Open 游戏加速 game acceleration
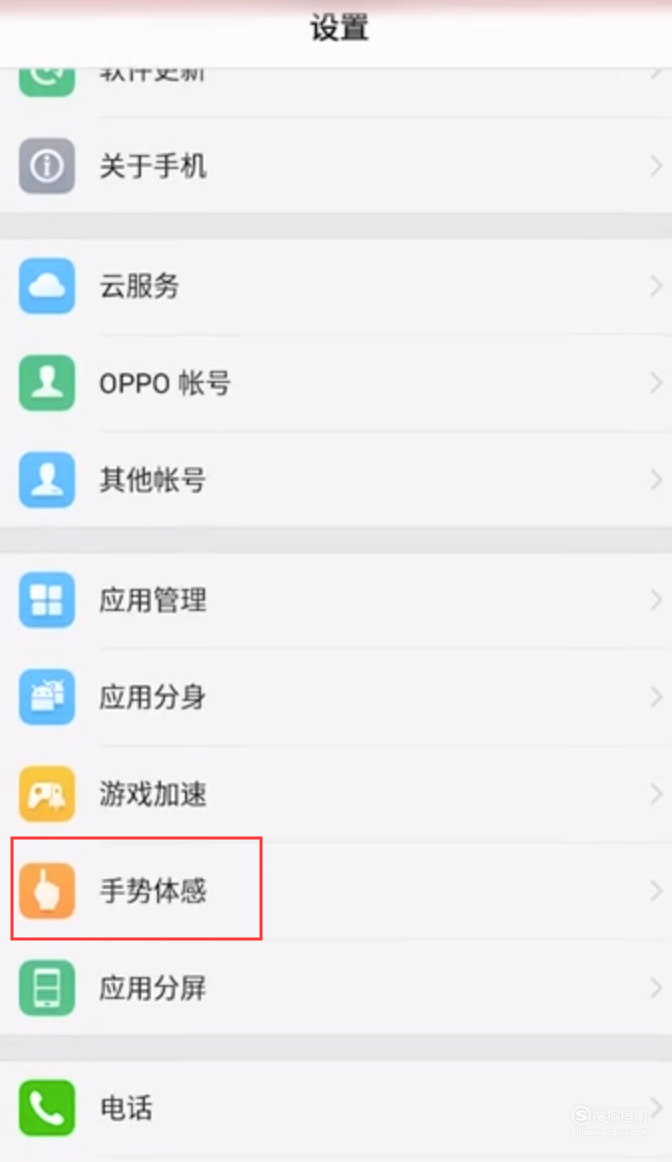The height and width of the screenshot is (1162, 672). click(x=336, y=794)
